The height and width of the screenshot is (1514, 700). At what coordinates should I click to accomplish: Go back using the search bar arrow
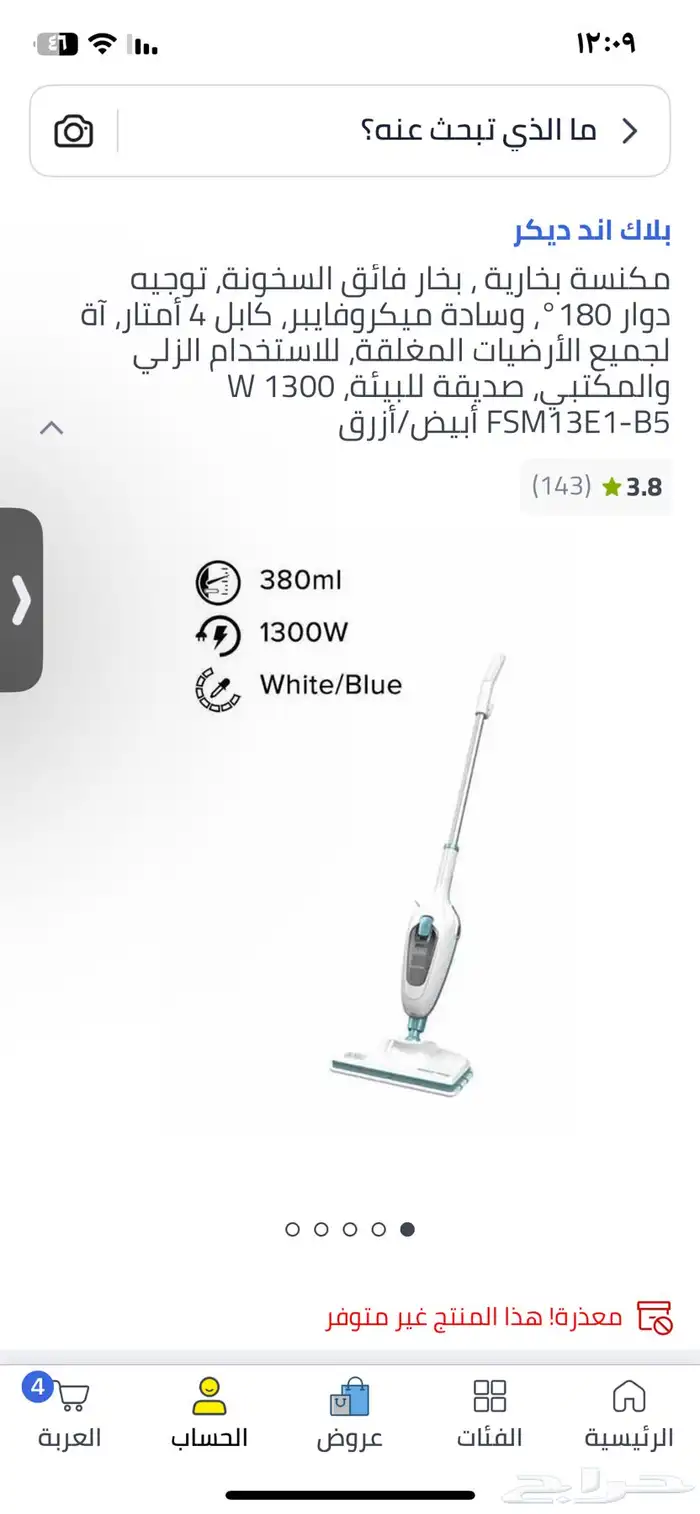coord(630,131)
